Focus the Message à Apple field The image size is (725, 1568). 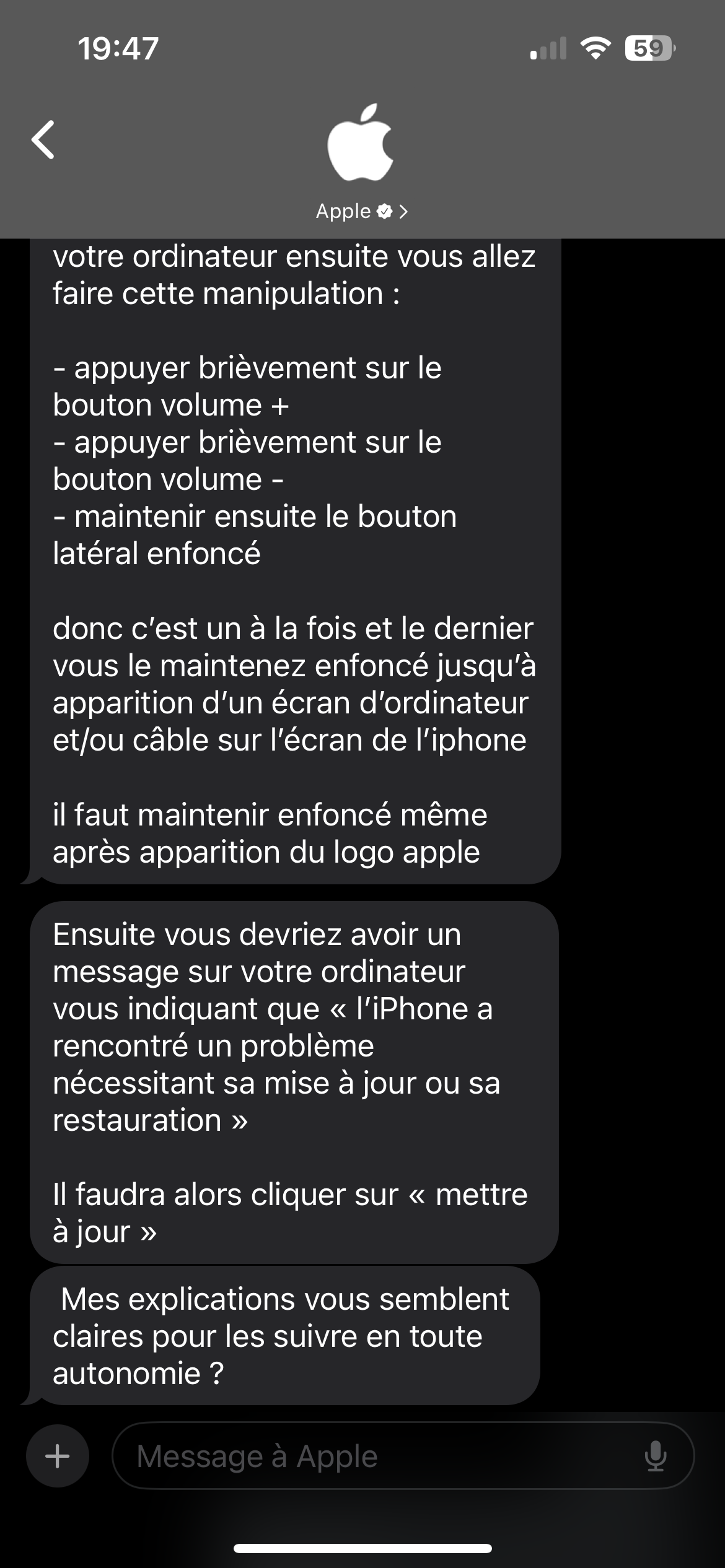[x=372, y=1456]
